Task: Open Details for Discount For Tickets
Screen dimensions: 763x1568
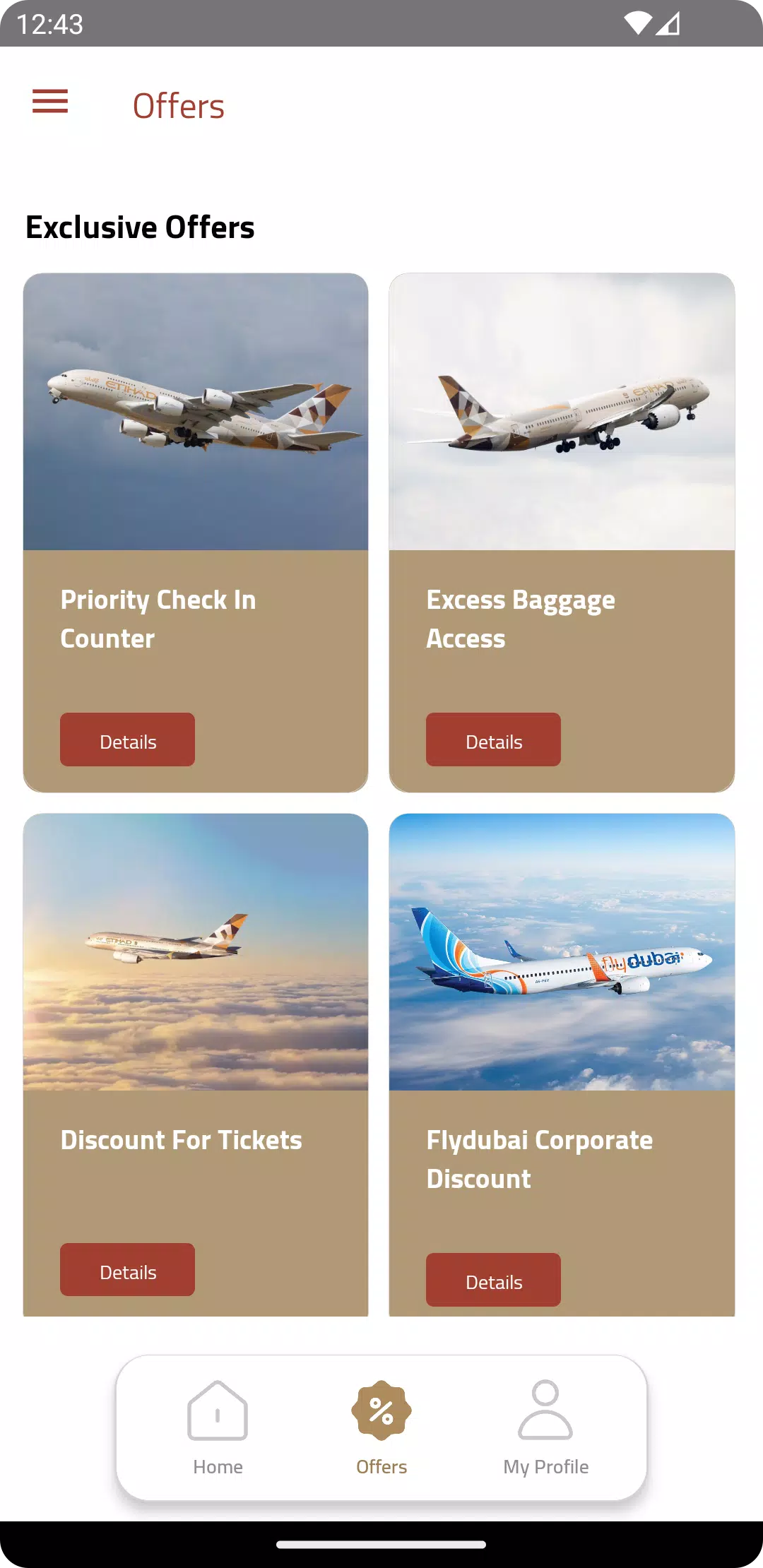Action: pos(127,1270)
